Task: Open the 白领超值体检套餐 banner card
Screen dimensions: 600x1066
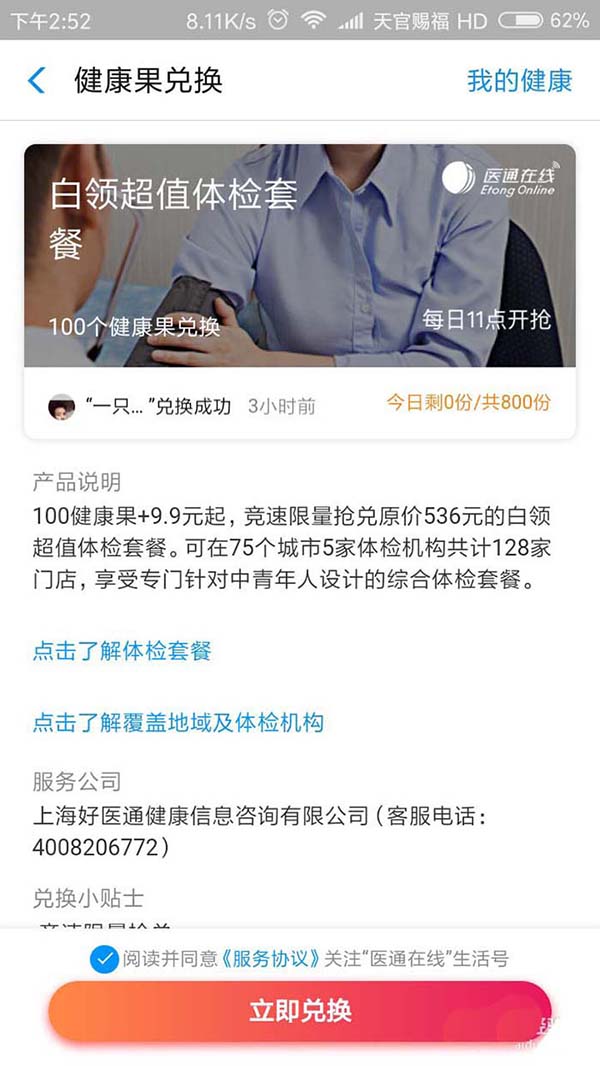Action: coord(300,255)
